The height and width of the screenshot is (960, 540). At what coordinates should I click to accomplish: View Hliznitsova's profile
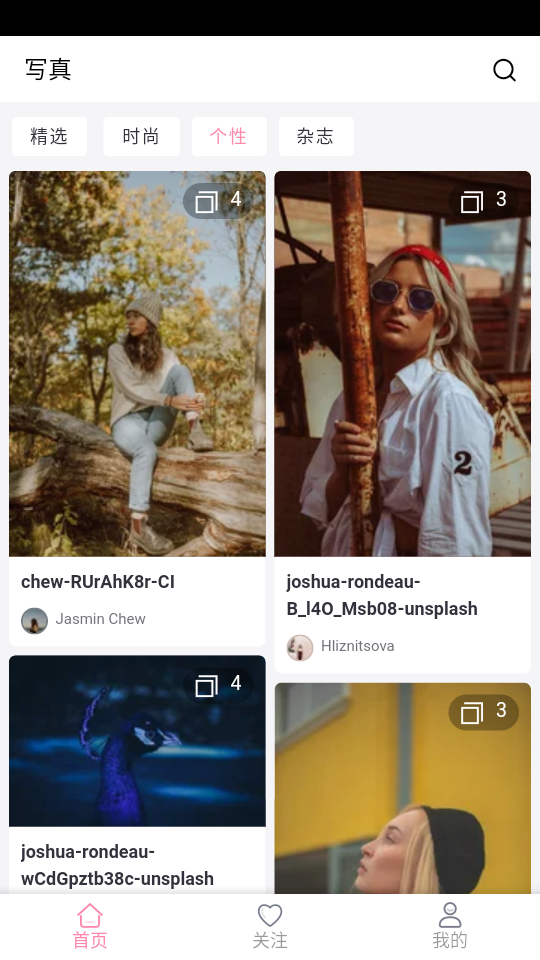(341, 647)
